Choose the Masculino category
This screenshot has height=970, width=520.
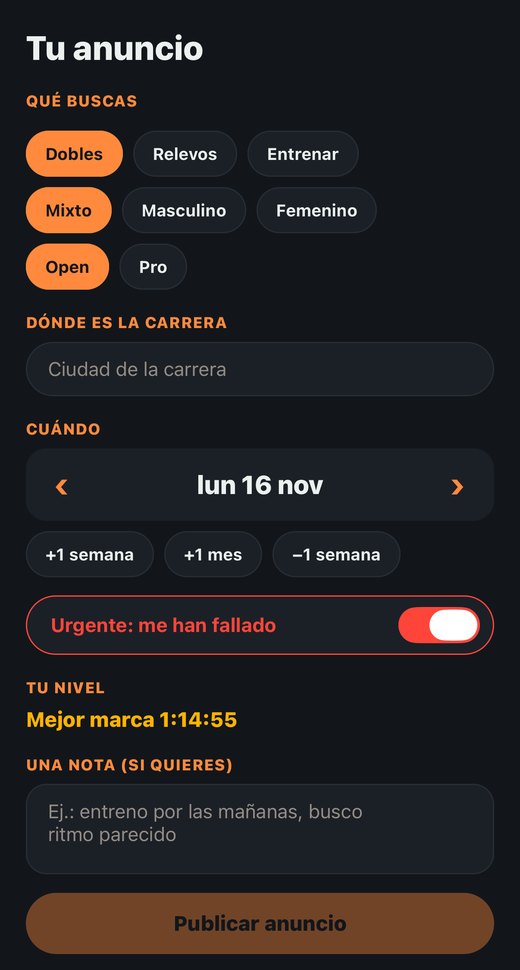pos(184,210)
